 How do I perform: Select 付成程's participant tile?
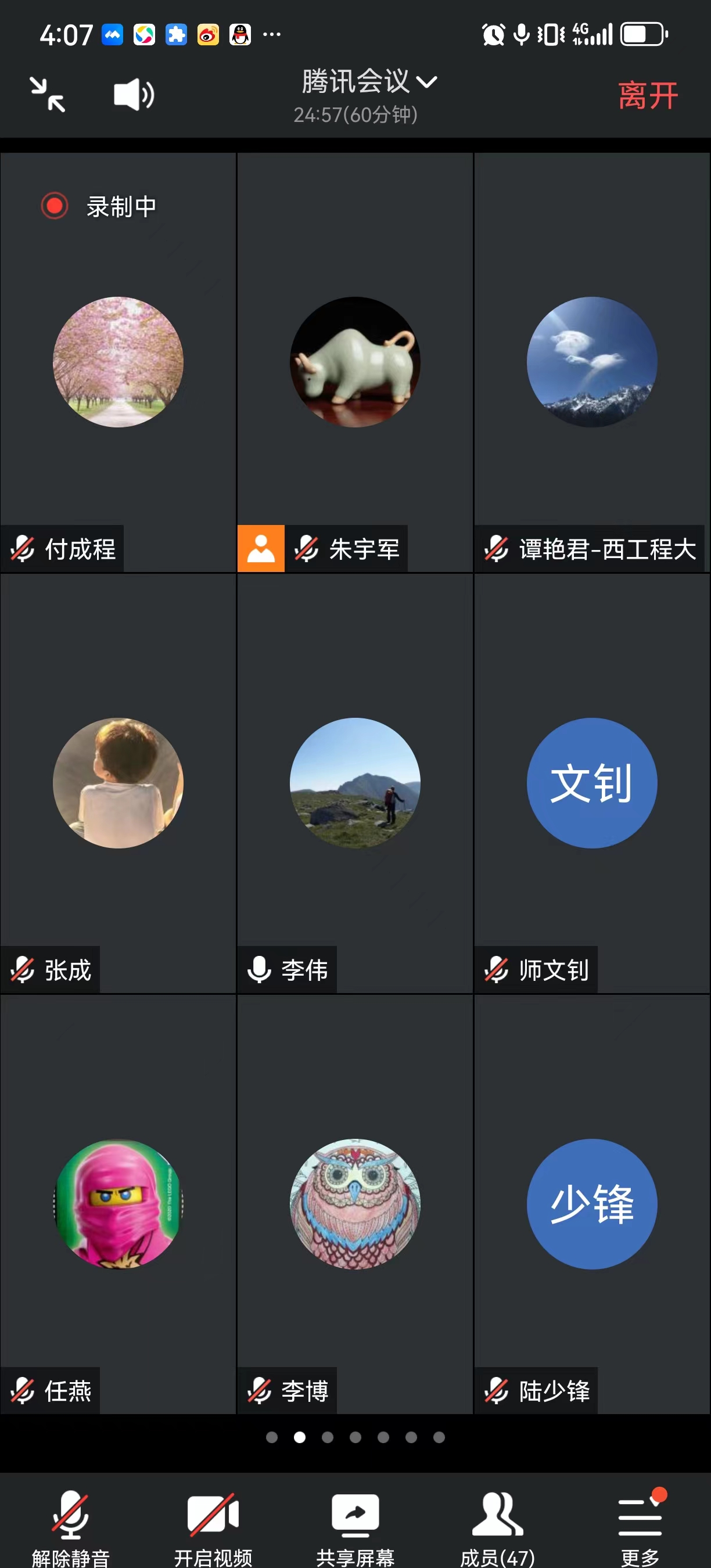click(x=118, y=363)
